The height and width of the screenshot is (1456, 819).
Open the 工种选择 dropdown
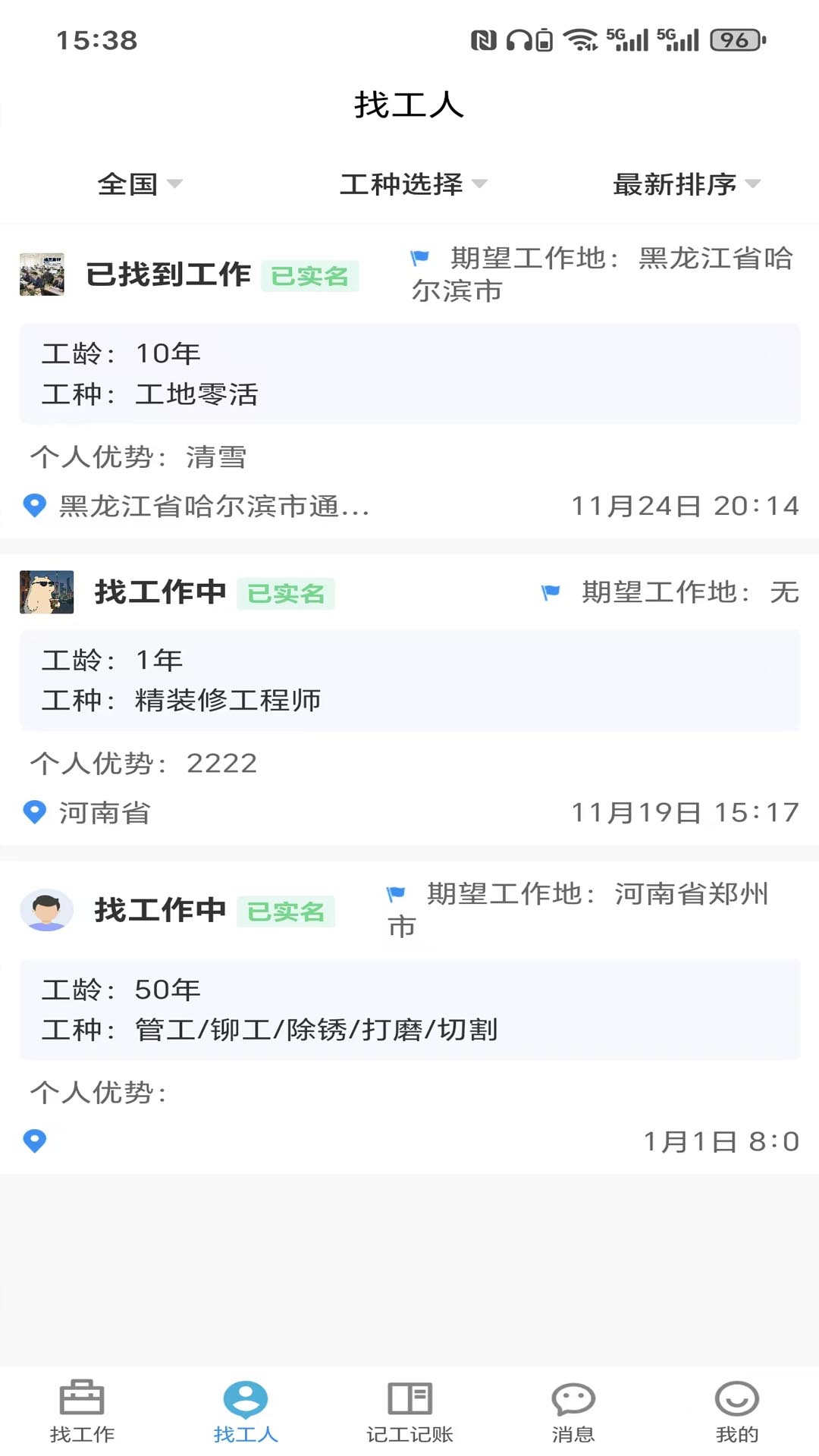pyautogui.click(x=413, y=184)
